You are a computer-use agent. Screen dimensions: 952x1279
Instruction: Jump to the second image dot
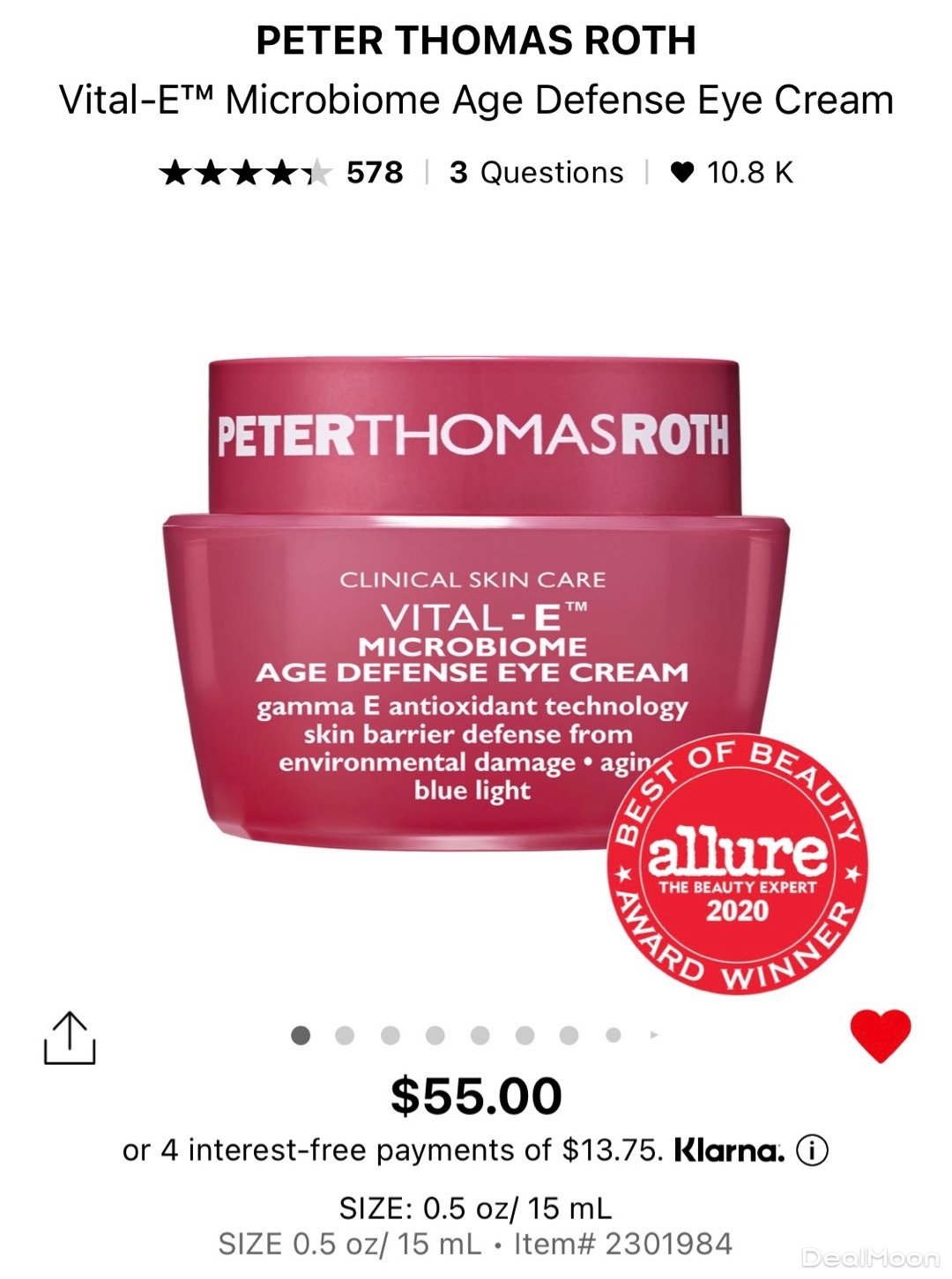(345, 1035)
